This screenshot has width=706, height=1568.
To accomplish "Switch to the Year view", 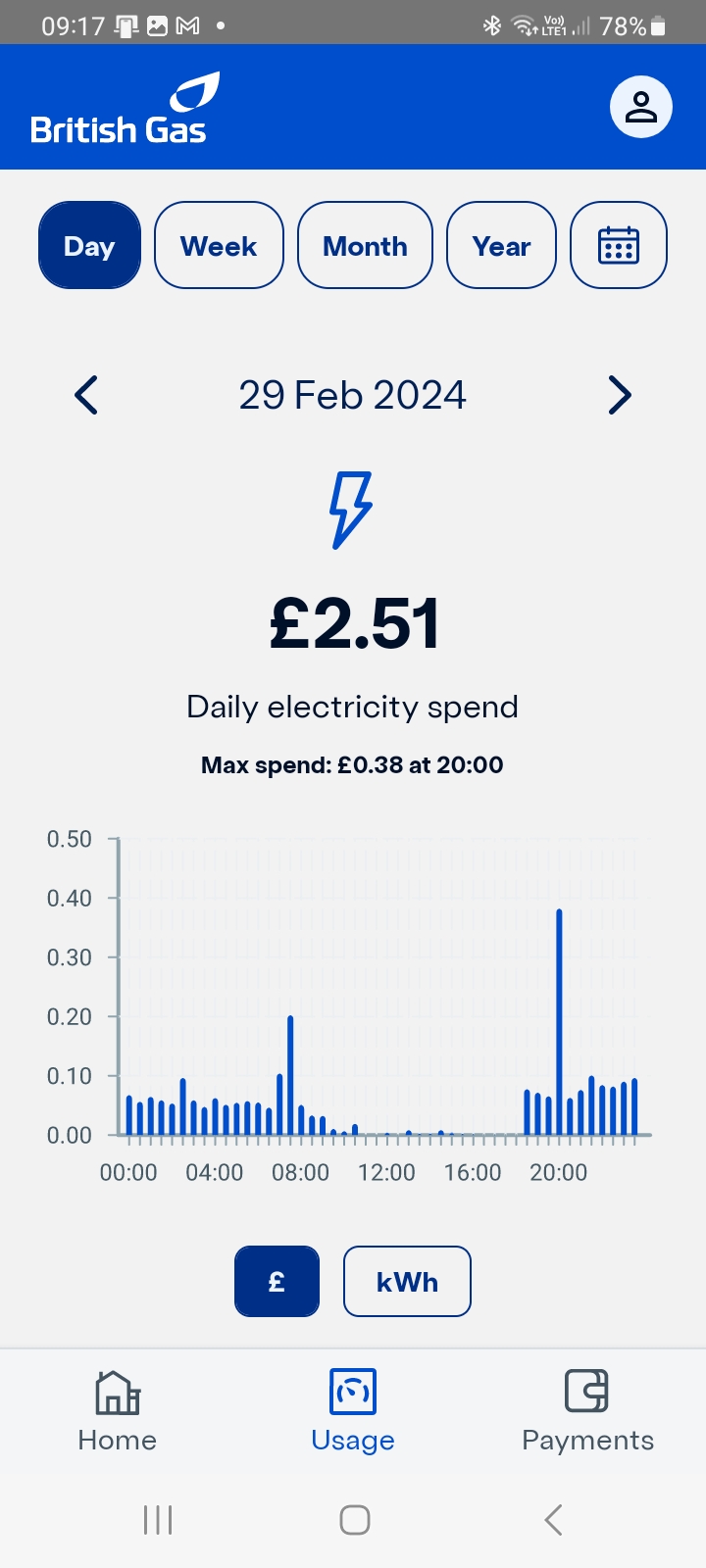I will point(501,246).
